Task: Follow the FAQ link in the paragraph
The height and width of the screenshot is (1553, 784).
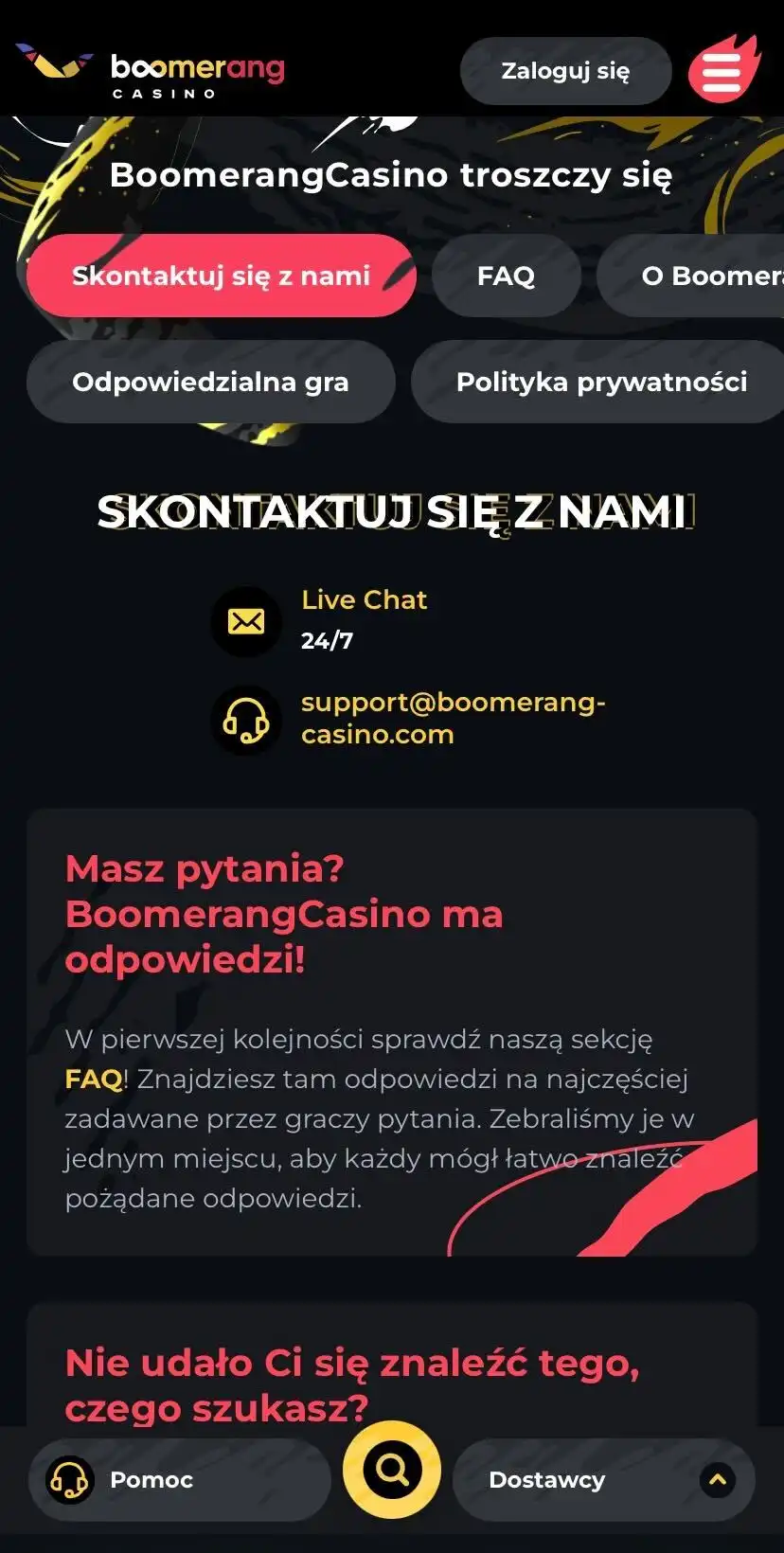Action: [x=93, y=1079]
